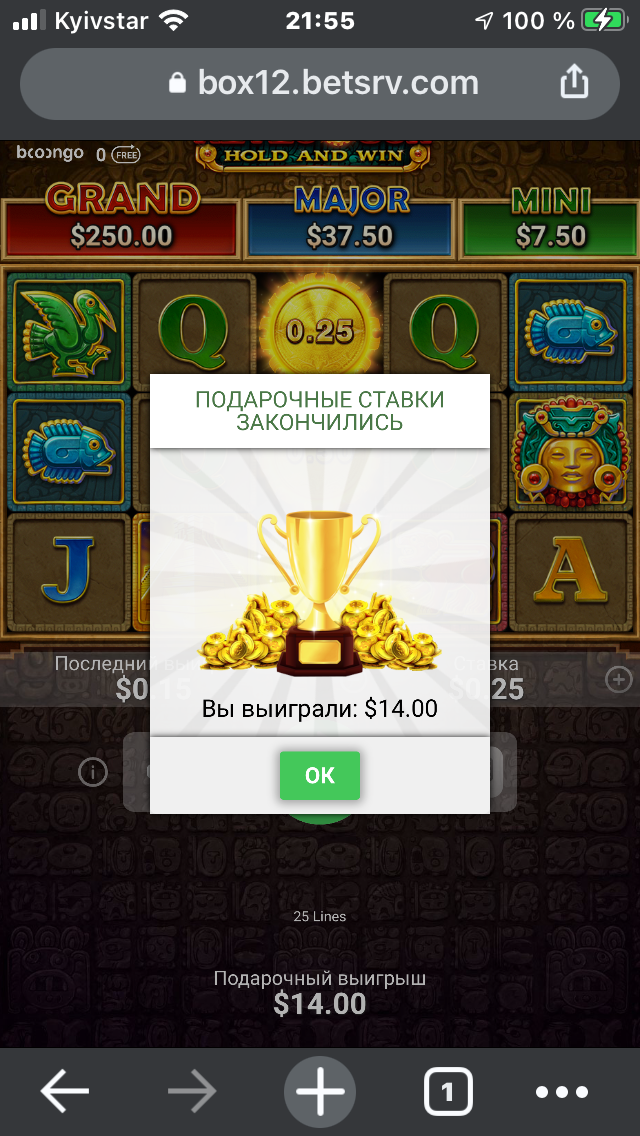Open the game info icon
Screen dimensions: 640x1136
[93, 772]
